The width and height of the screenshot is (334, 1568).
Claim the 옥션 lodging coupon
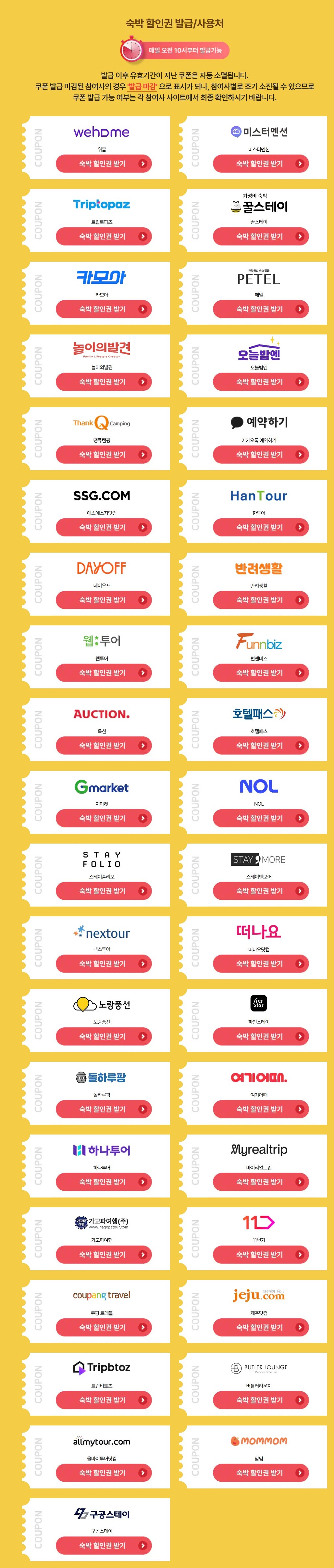coord(104,745)
